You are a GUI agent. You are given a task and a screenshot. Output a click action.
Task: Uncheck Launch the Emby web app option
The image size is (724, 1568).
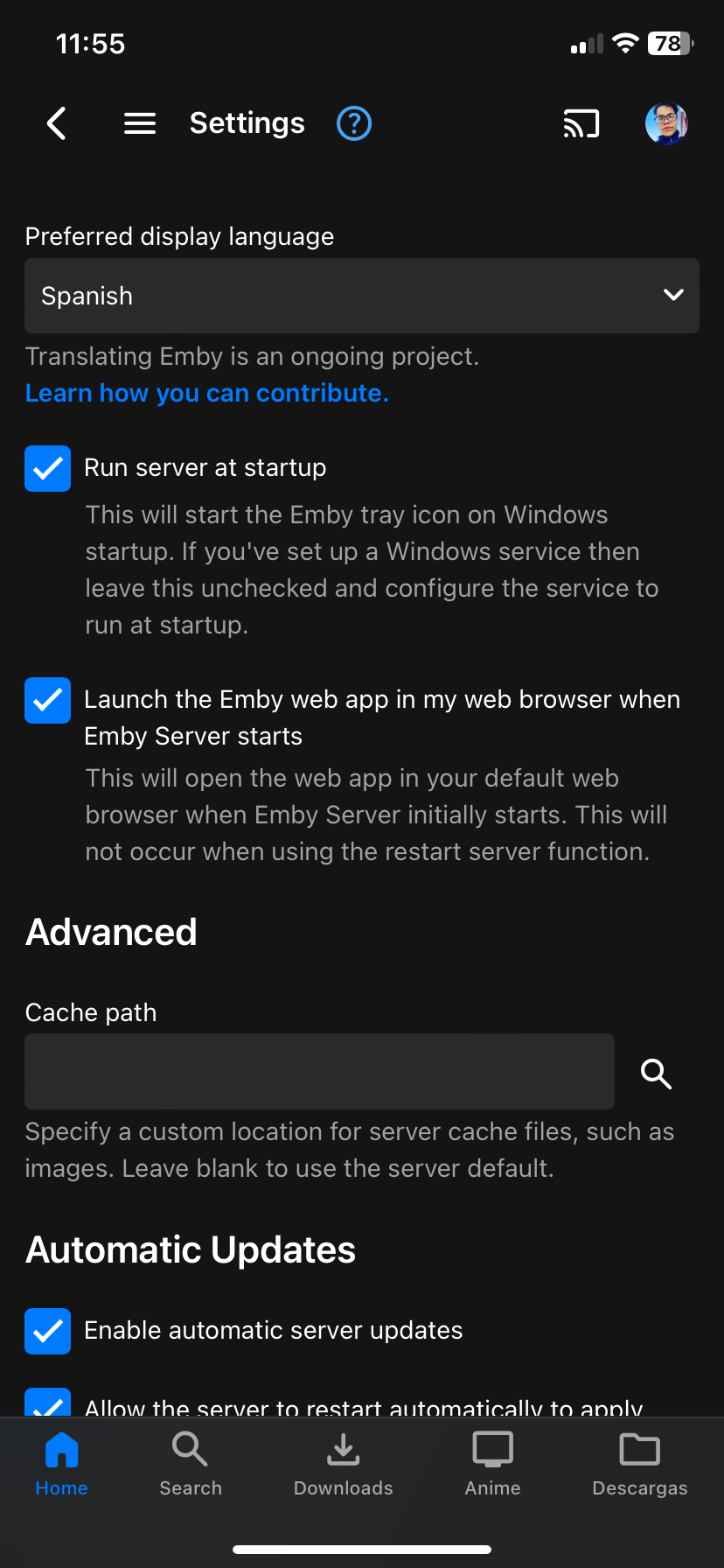pos(48,700)
